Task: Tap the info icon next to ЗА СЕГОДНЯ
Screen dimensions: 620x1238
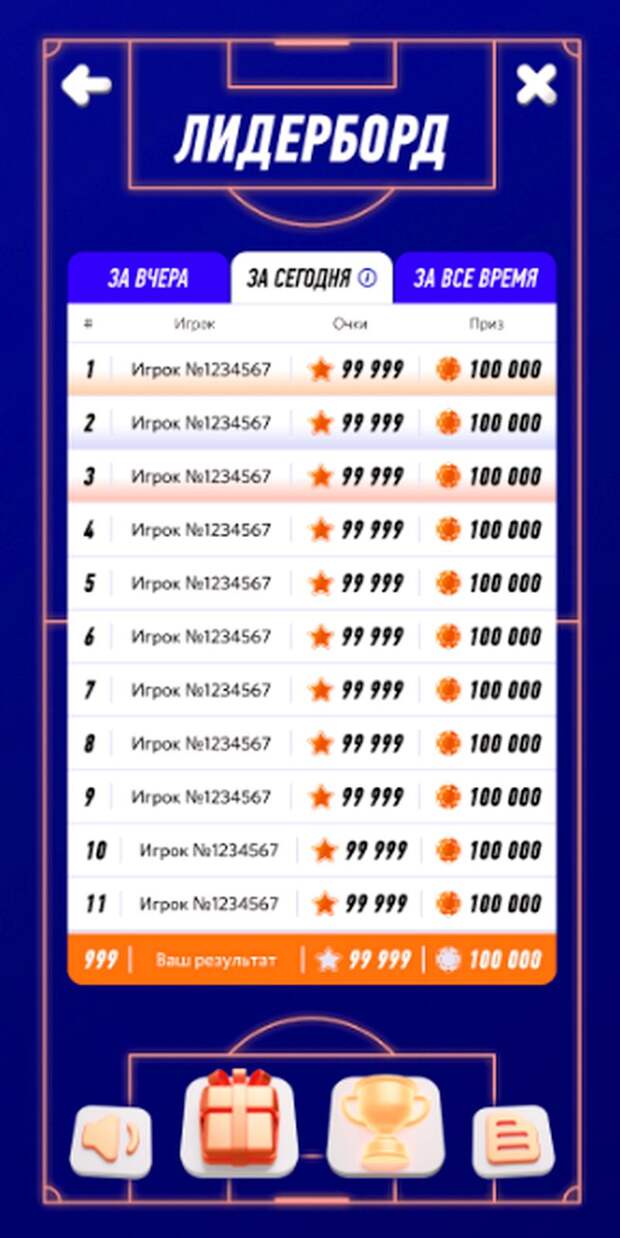Action: (x=367, y=278)
